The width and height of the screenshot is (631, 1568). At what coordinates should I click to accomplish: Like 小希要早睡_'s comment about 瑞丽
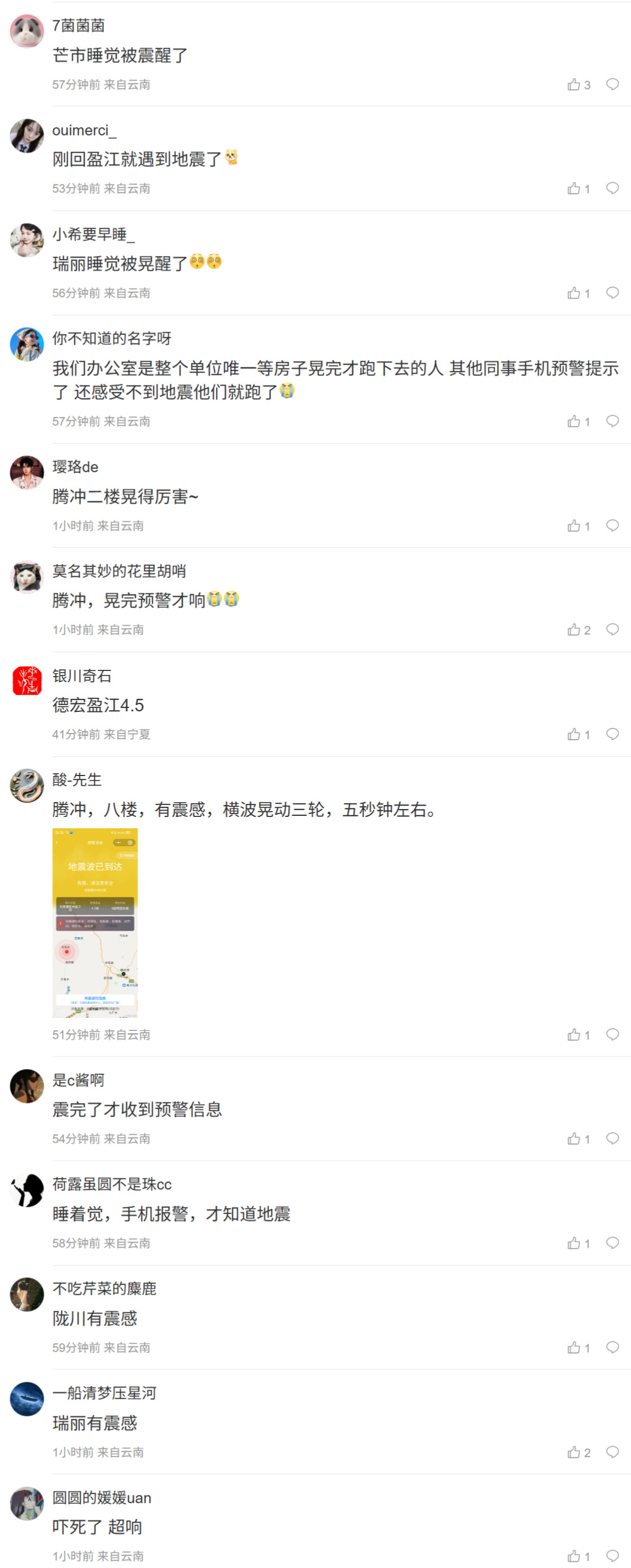tap(574, 294)
